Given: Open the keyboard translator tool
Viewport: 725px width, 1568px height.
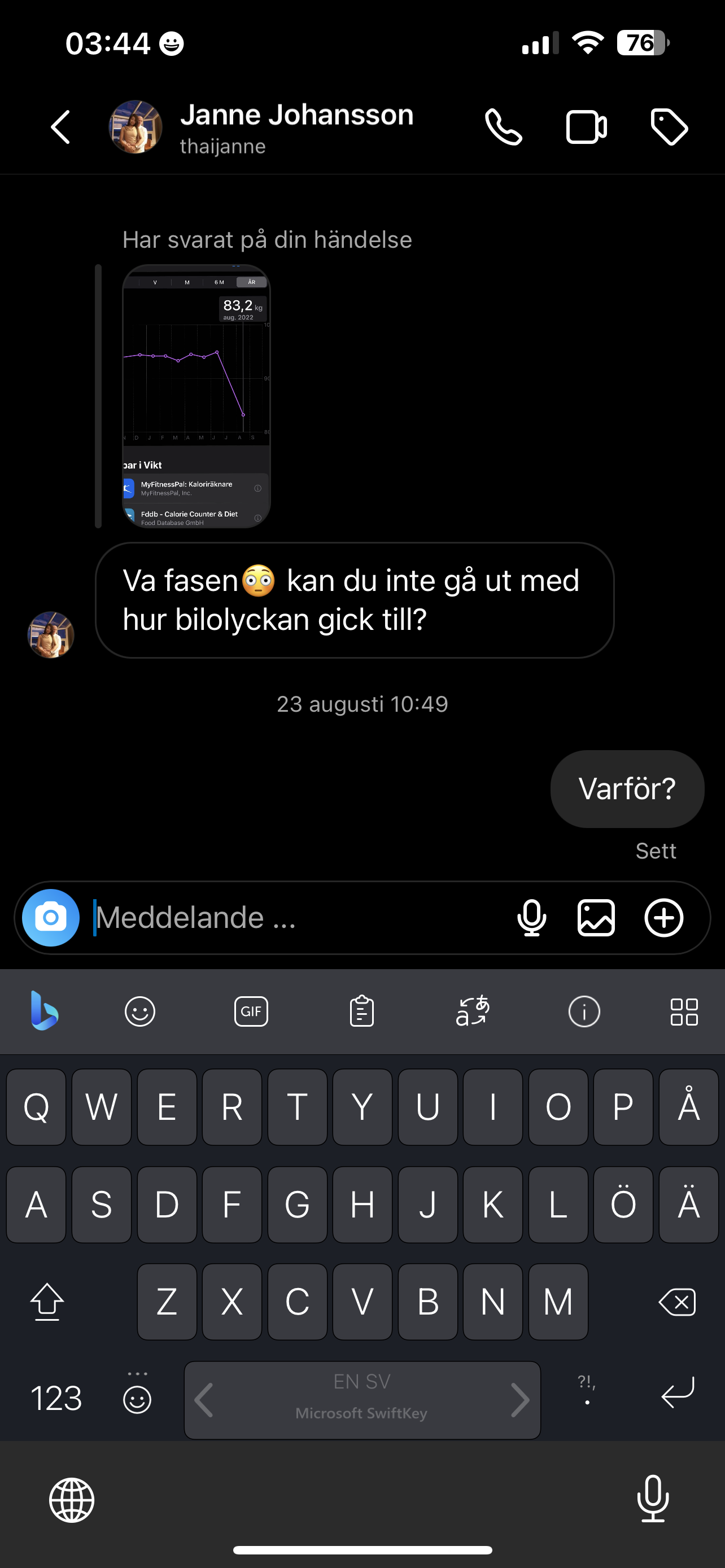Looking at the screenshot, I should [x=473, y=1011].
